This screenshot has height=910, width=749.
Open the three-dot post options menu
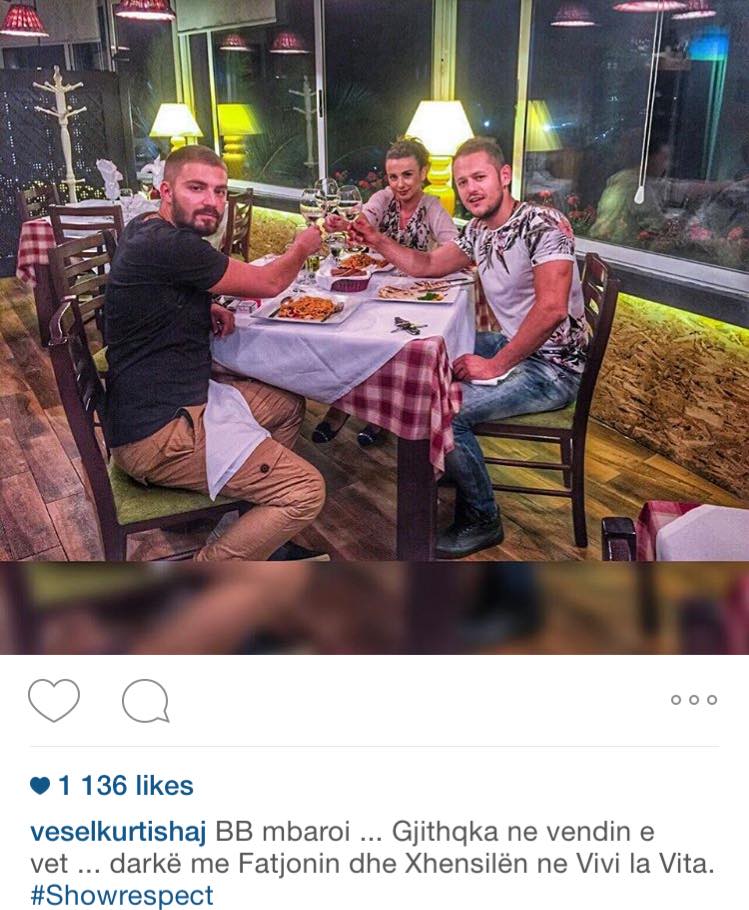point(693,700)
